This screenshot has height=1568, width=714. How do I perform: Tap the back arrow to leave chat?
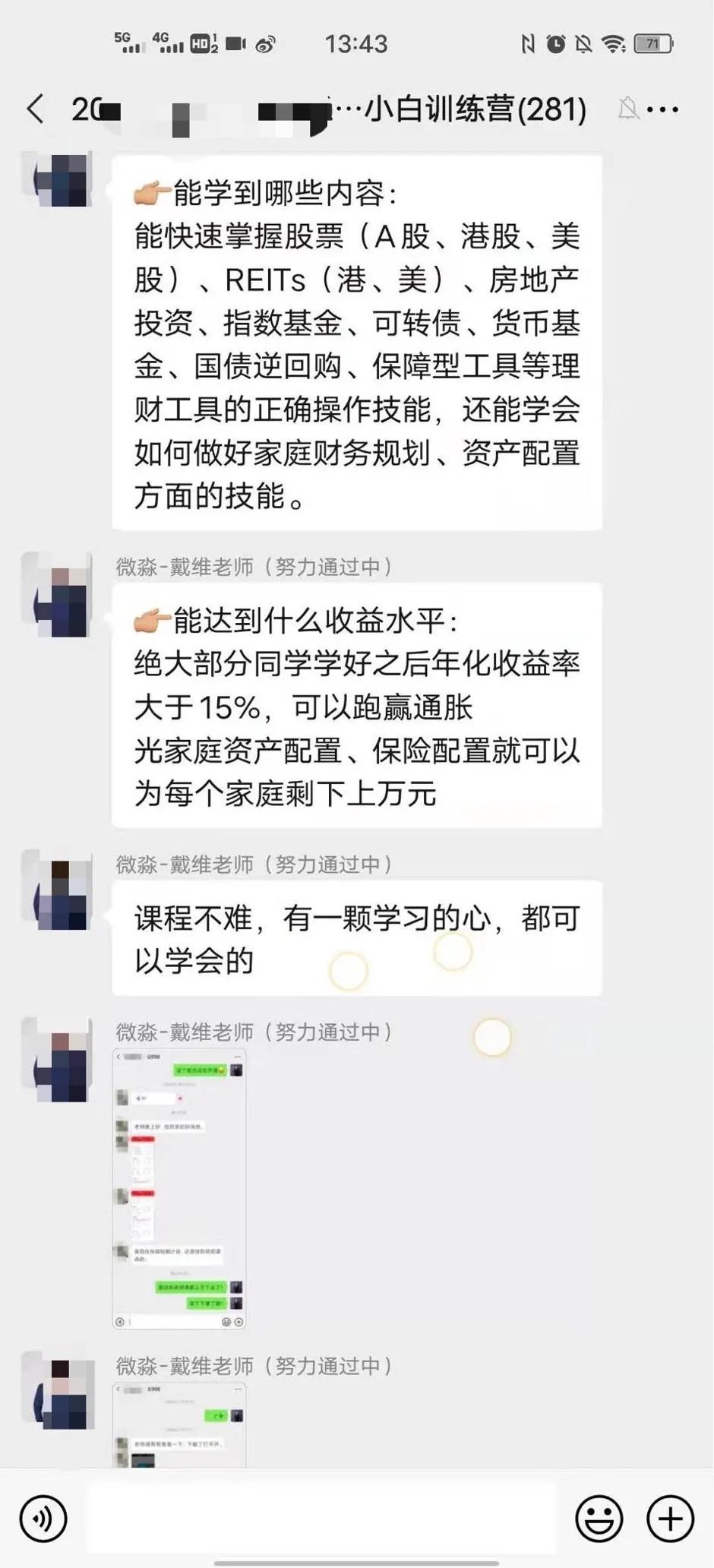33,109
